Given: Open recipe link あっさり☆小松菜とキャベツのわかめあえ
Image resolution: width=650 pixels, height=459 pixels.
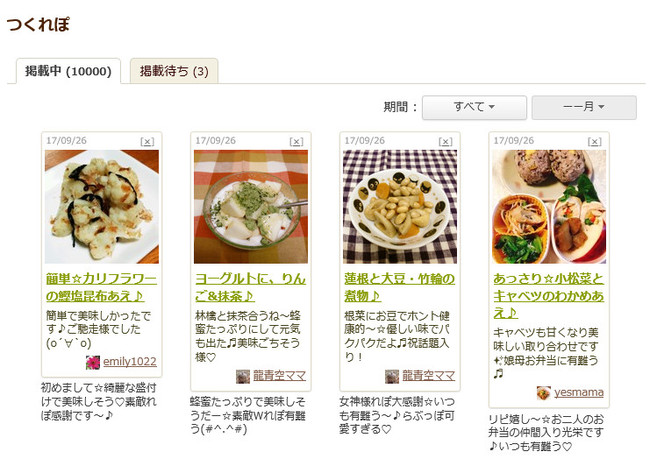Looking at the screenshot, I should point(548,295).
